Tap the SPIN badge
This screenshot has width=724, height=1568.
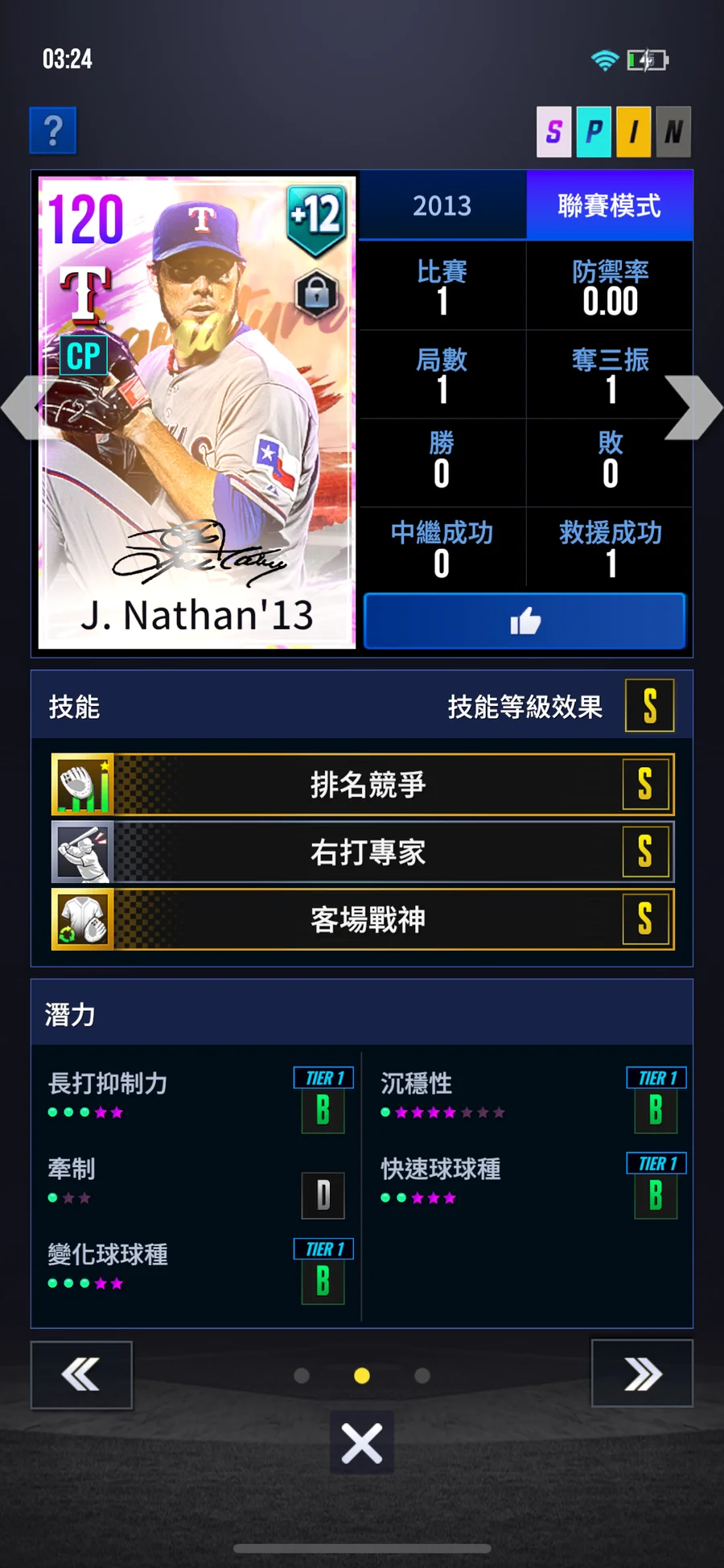613,131
